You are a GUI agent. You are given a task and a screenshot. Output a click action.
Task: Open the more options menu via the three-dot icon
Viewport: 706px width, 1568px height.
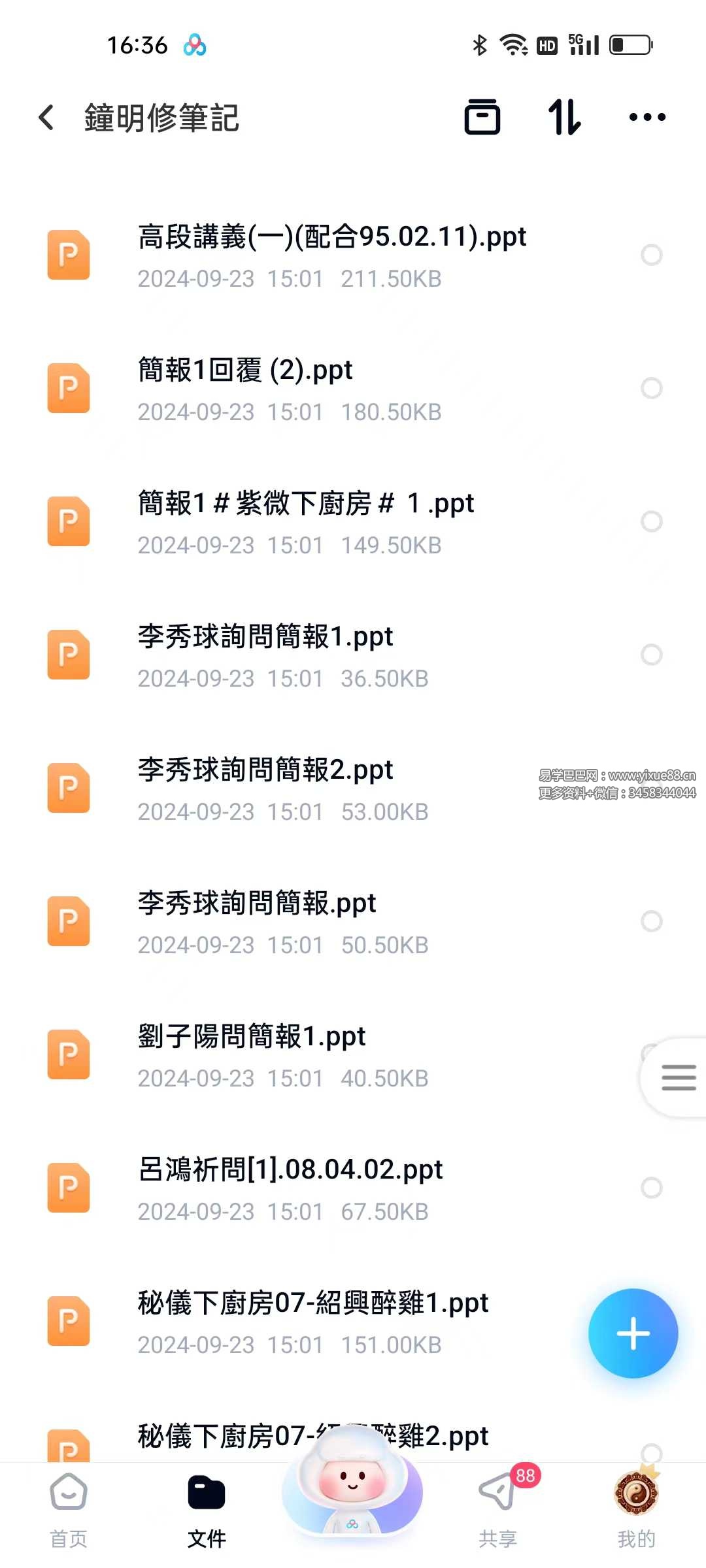647,118
